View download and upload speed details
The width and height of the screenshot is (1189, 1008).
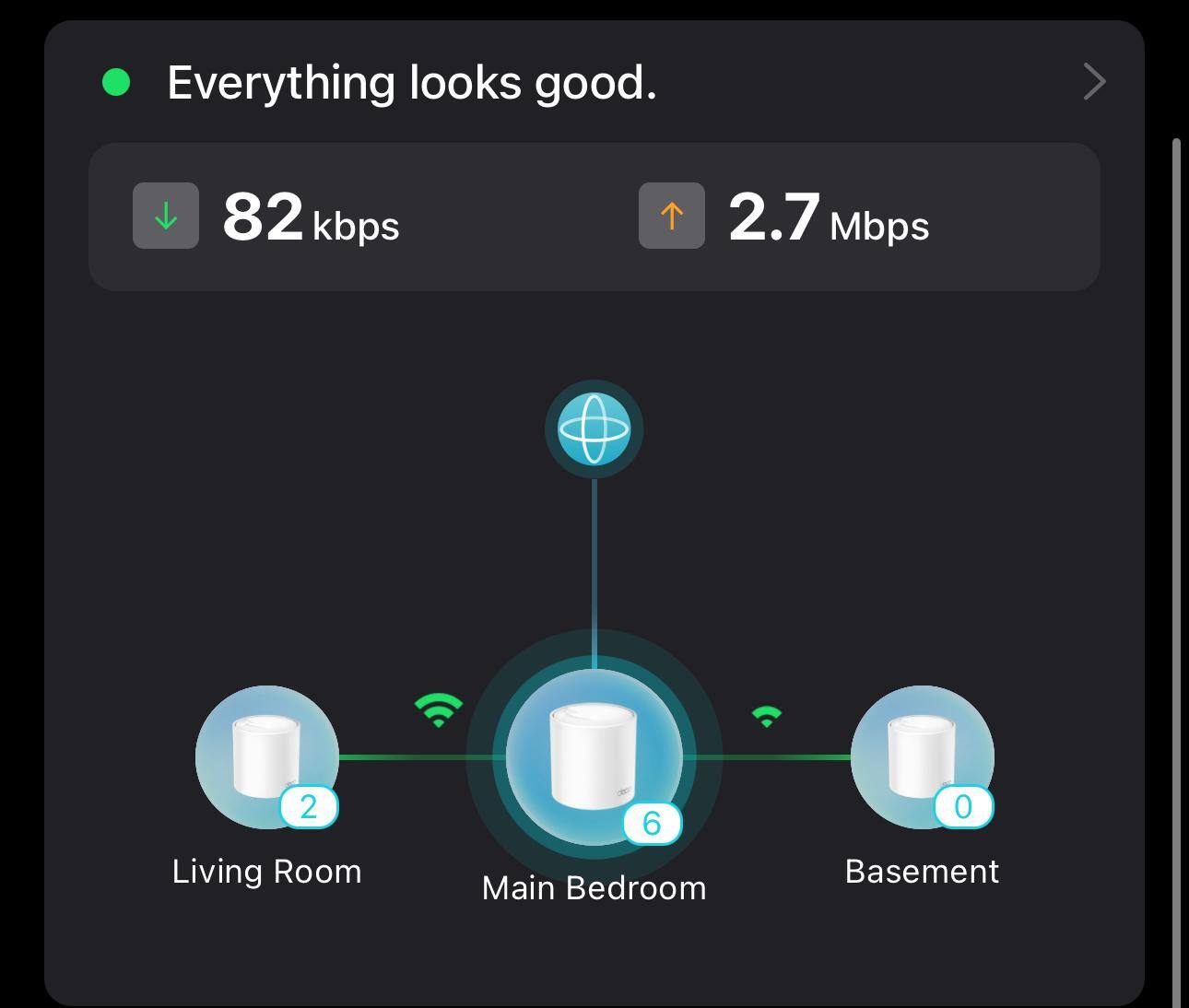click(594, 217)
